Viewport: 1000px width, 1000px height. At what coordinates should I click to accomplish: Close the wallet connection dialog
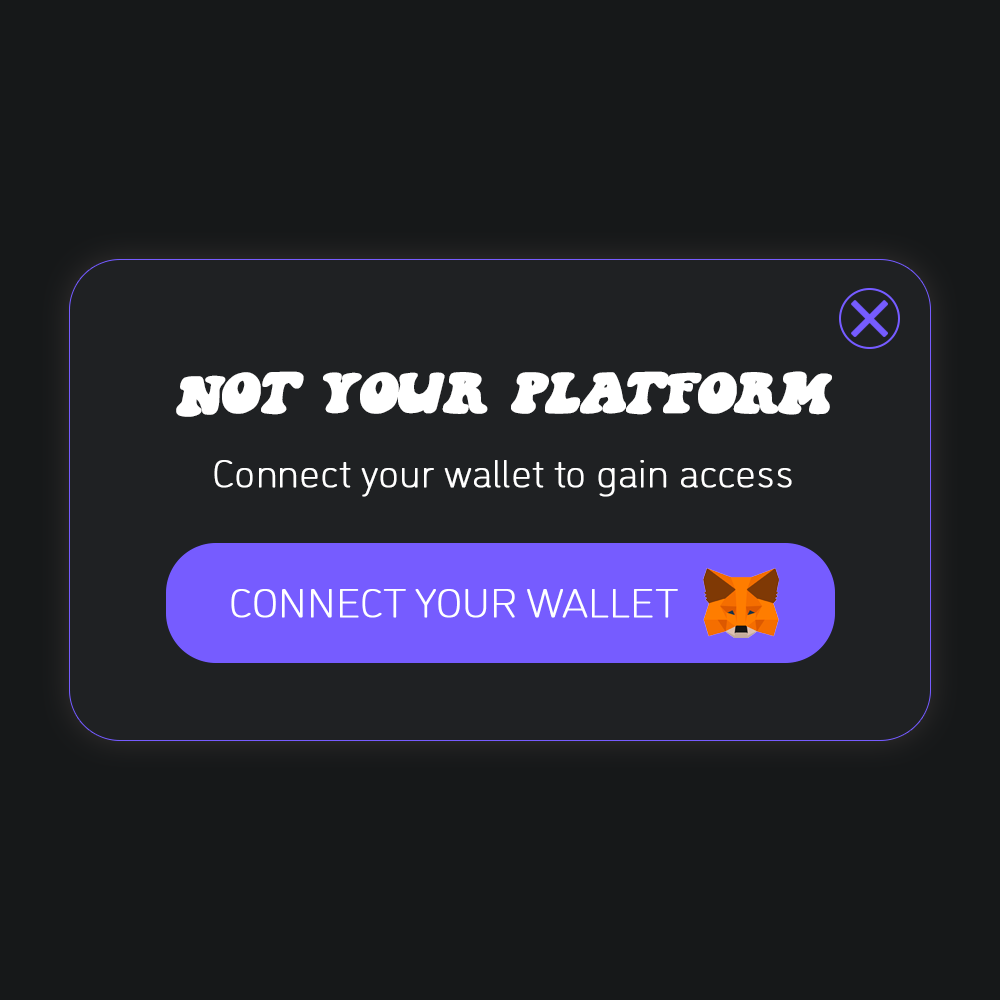869,319
